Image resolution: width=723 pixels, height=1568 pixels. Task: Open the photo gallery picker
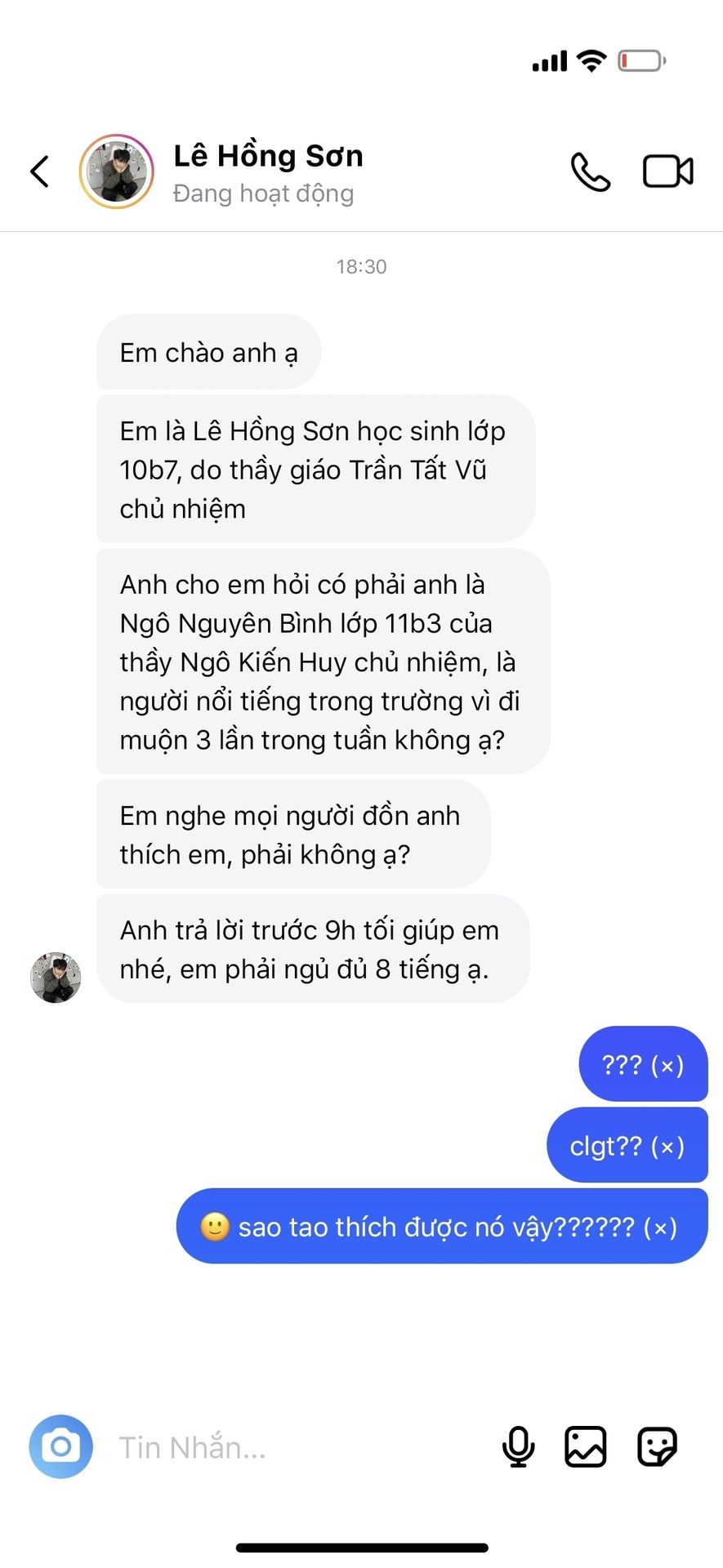(586, 1446)
